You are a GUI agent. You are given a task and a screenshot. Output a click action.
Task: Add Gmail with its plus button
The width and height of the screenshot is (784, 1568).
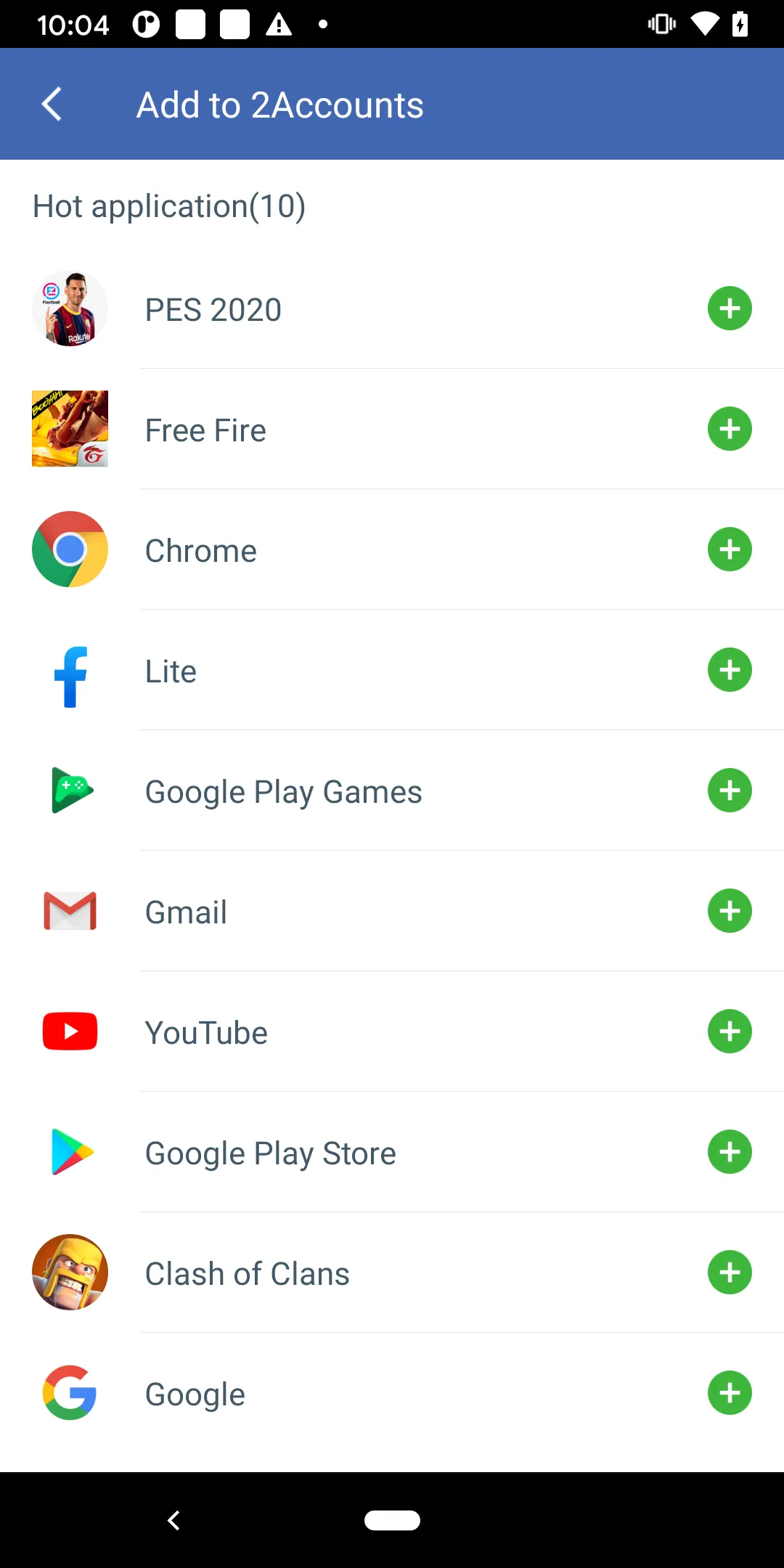pyautogui.click(x=730, y=911)
